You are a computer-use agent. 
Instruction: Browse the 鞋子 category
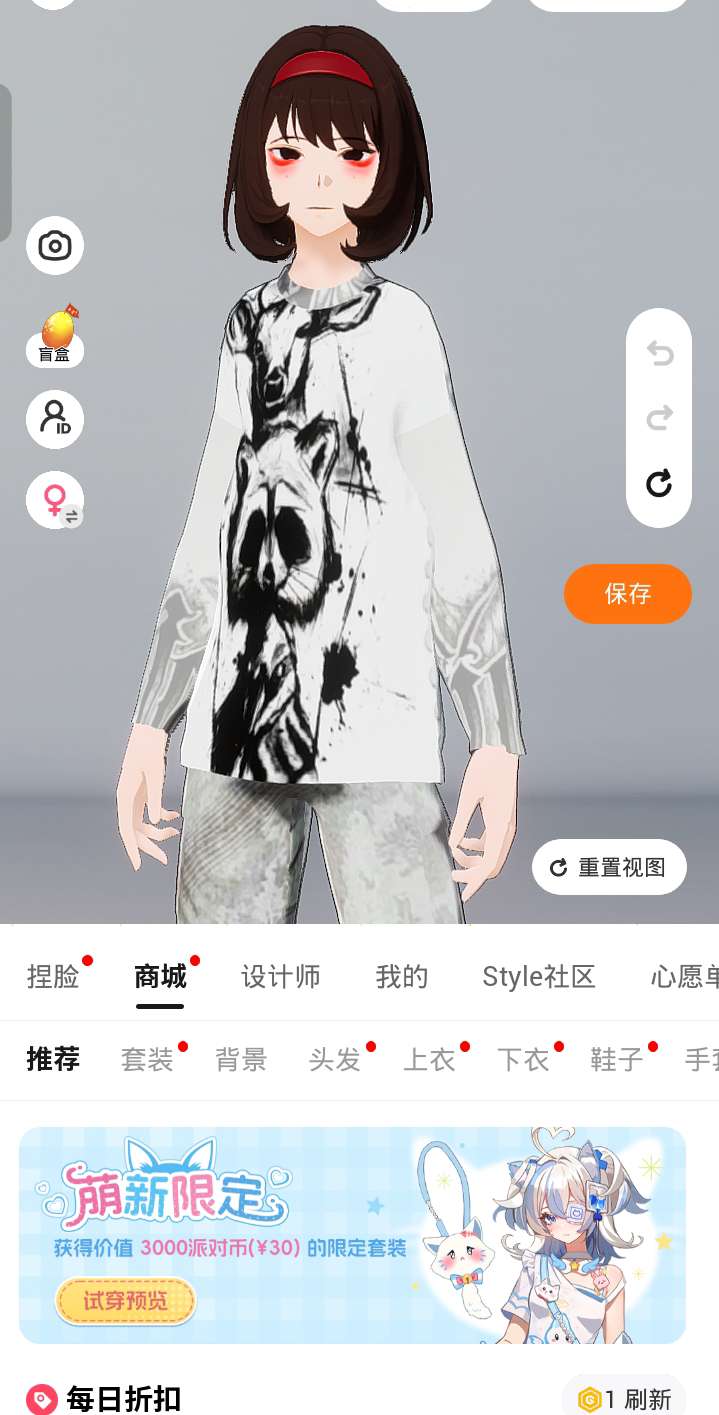click(x=616, y=1059)
